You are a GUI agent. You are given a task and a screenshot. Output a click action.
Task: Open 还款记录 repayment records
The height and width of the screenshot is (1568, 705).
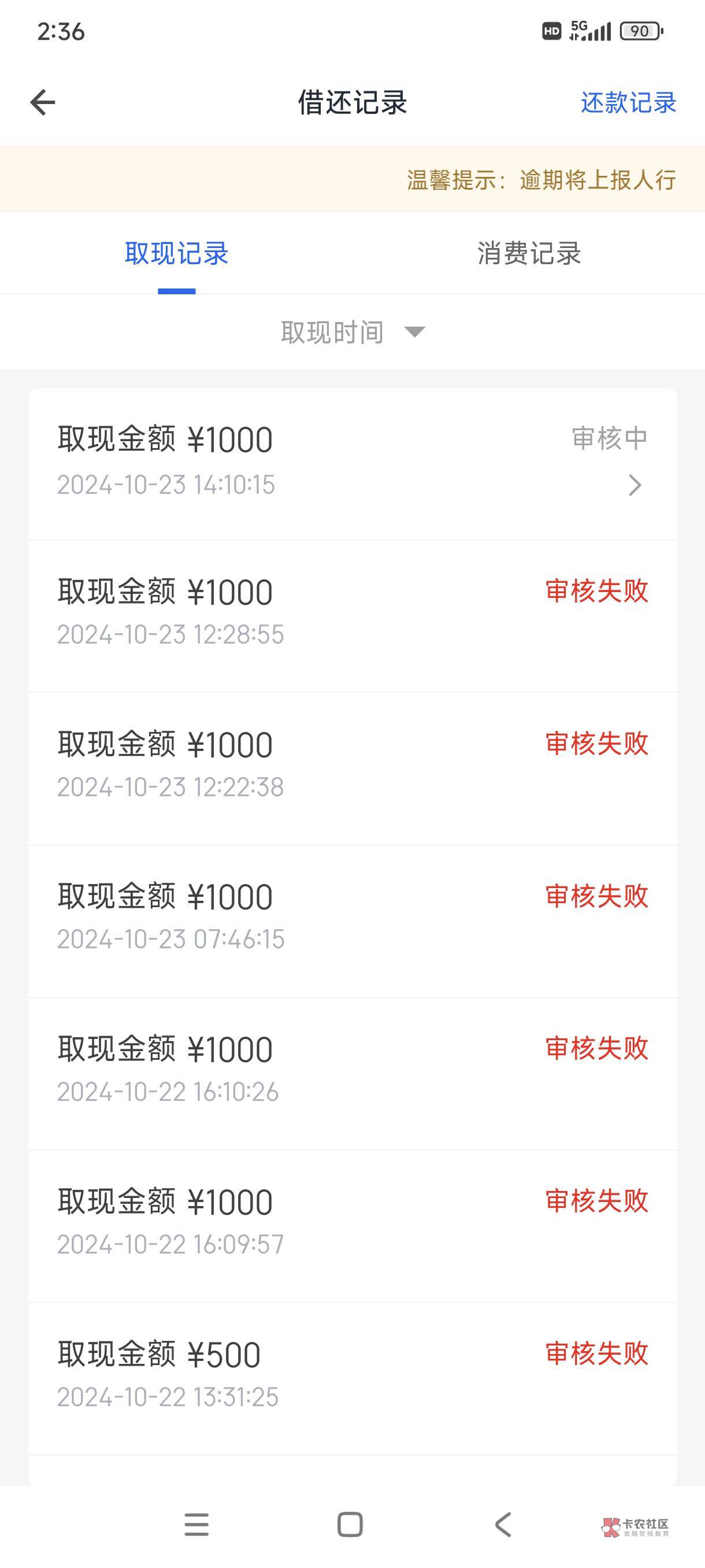point(628,103)
